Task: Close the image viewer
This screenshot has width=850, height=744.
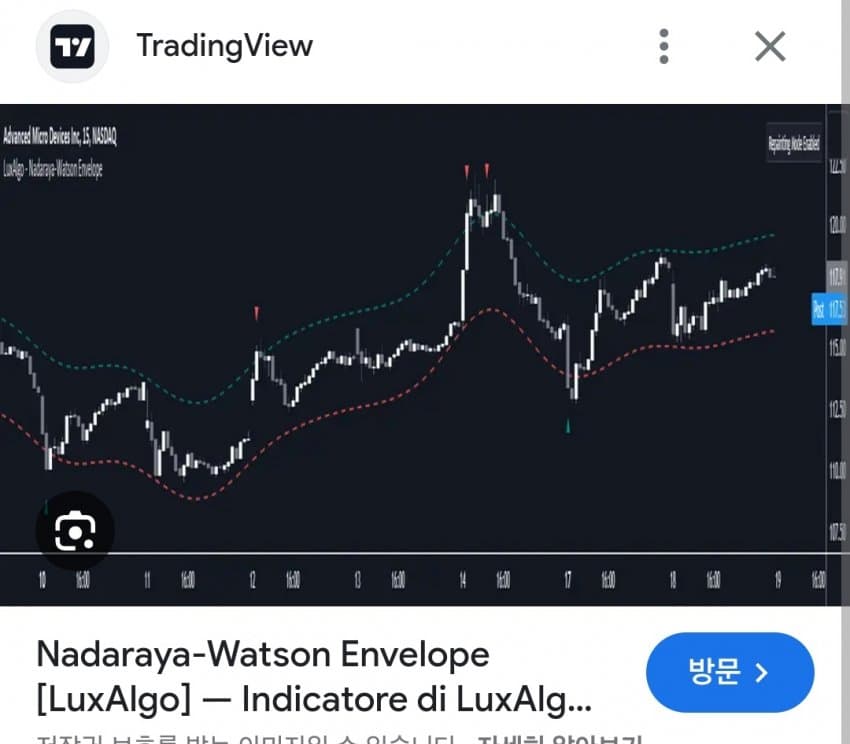Action: point(769,46)
